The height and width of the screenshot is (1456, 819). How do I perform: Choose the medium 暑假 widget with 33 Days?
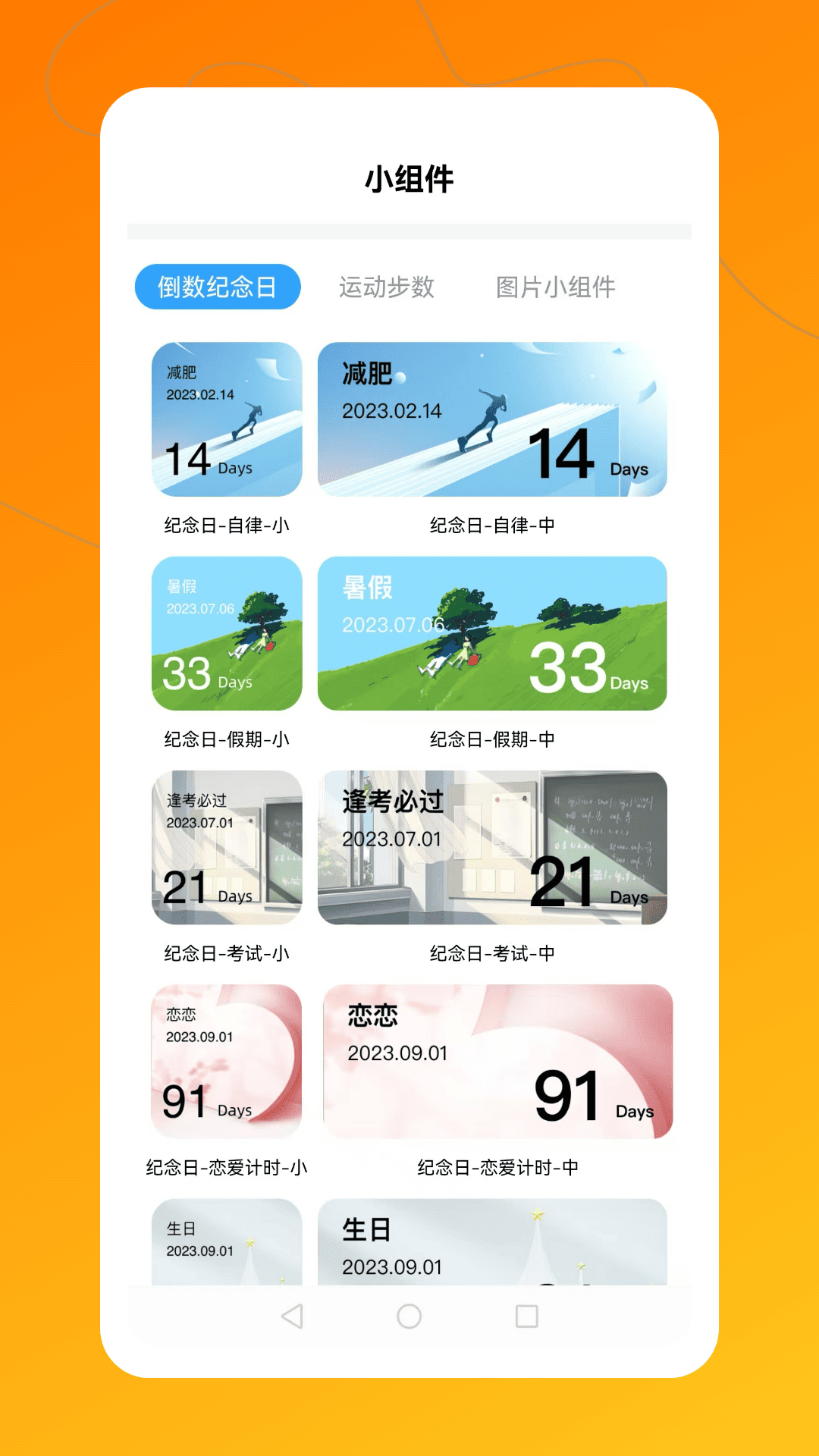click(494, 635)
